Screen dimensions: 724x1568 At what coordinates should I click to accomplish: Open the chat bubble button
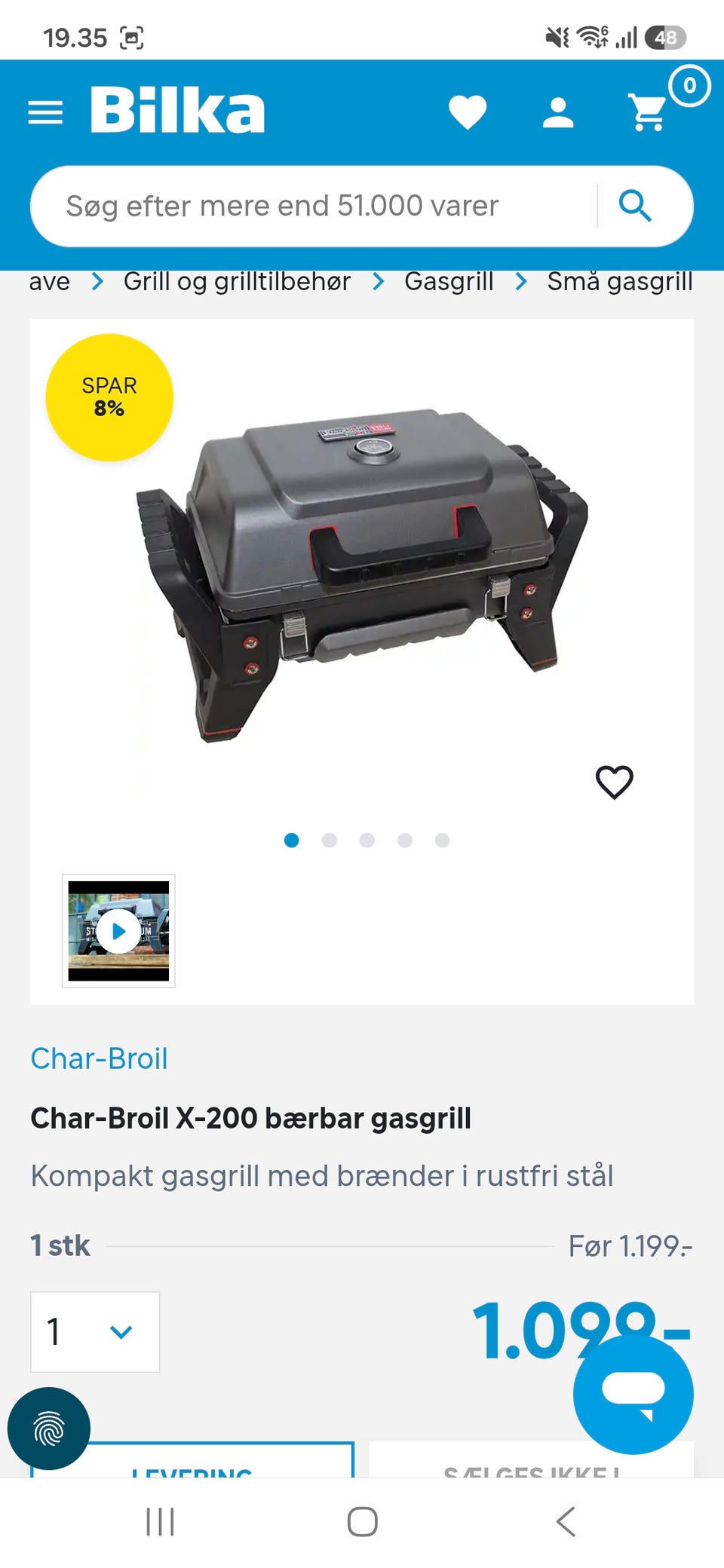click(633, 1394)
